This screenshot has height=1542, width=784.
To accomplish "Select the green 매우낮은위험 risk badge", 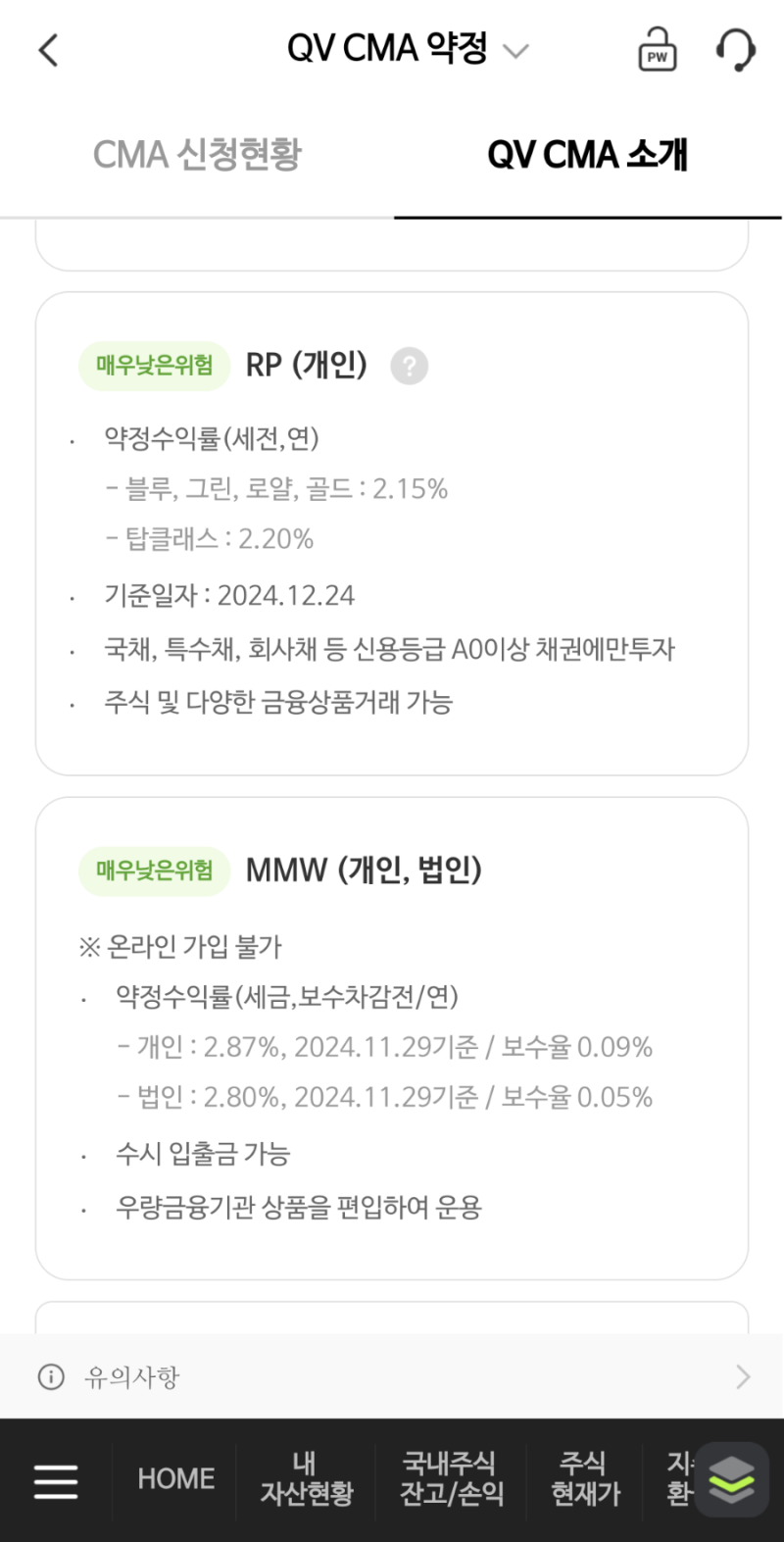I will click(x=153, y=365).
